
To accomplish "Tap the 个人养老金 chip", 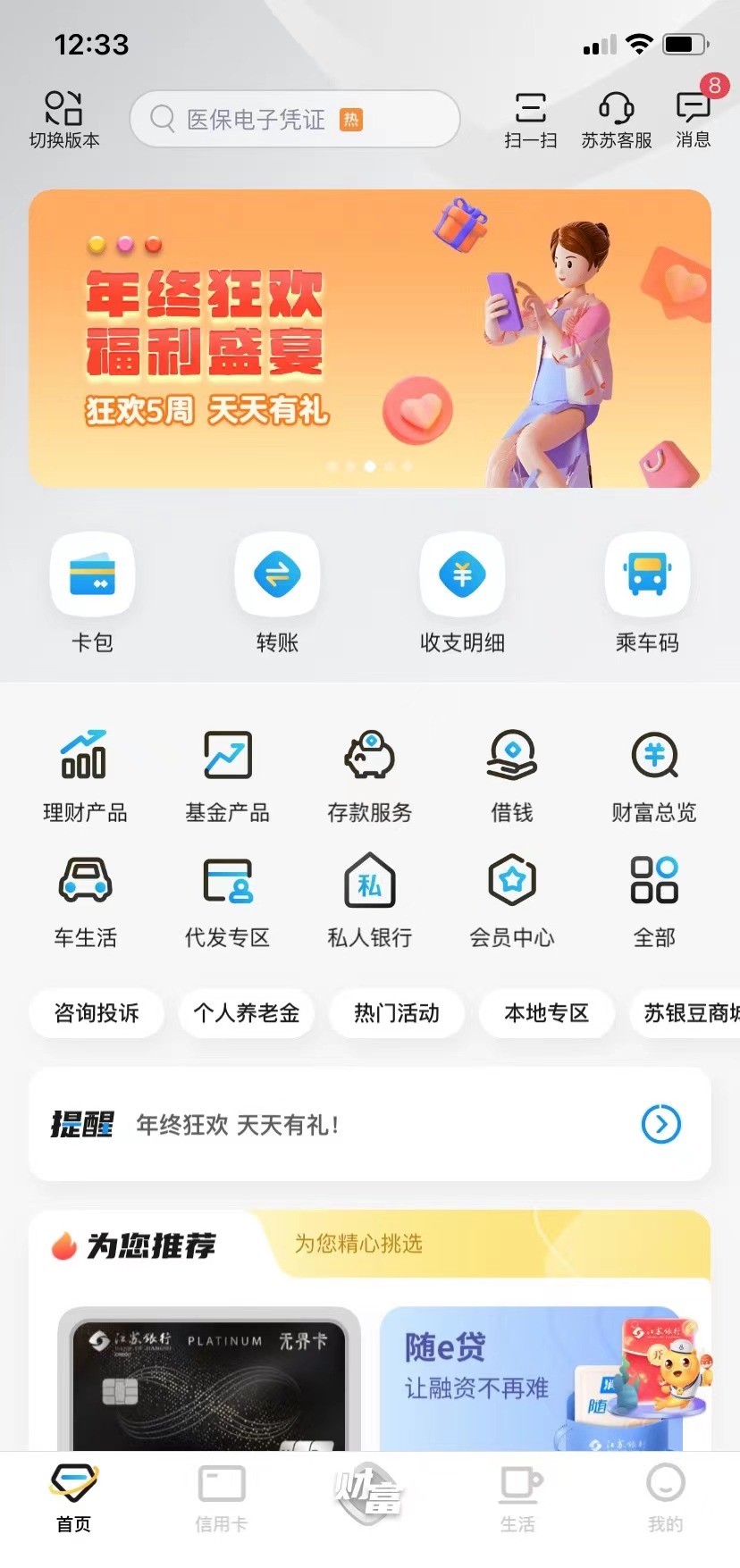I will click(x=247, y=1012).
